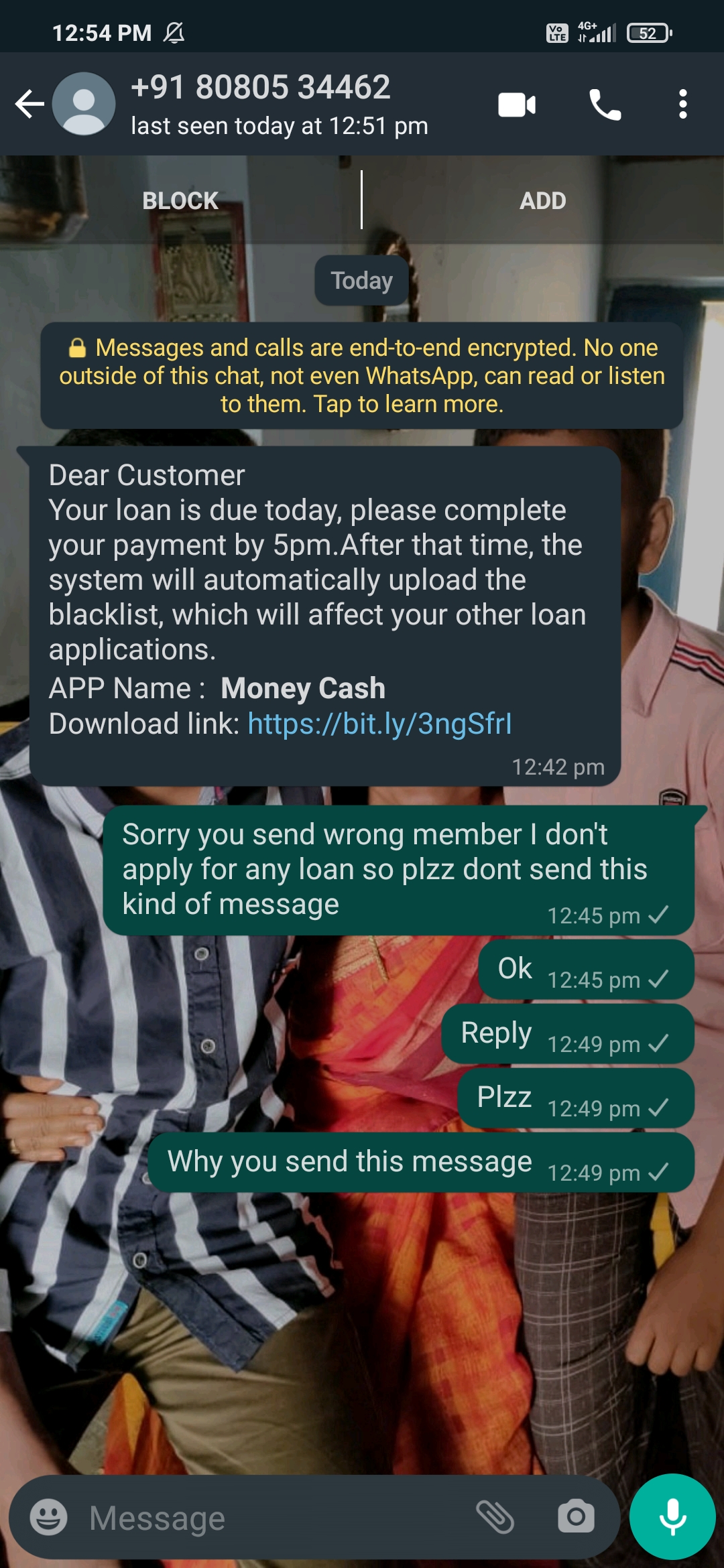Open the camera from the message bar
Screen dimensions: 724x1568
click(x=576, y=1517)
